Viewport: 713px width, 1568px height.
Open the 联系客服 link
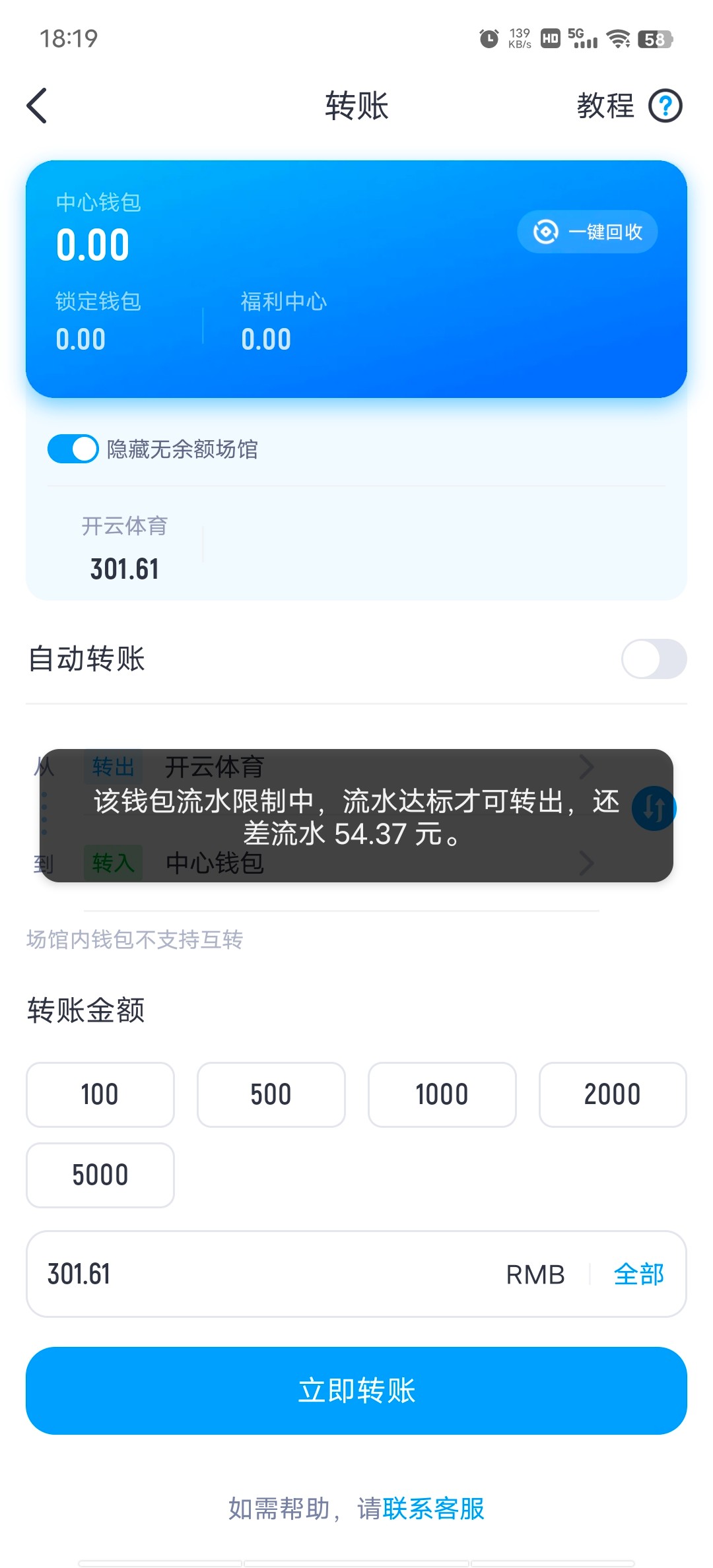[433, 1509]
